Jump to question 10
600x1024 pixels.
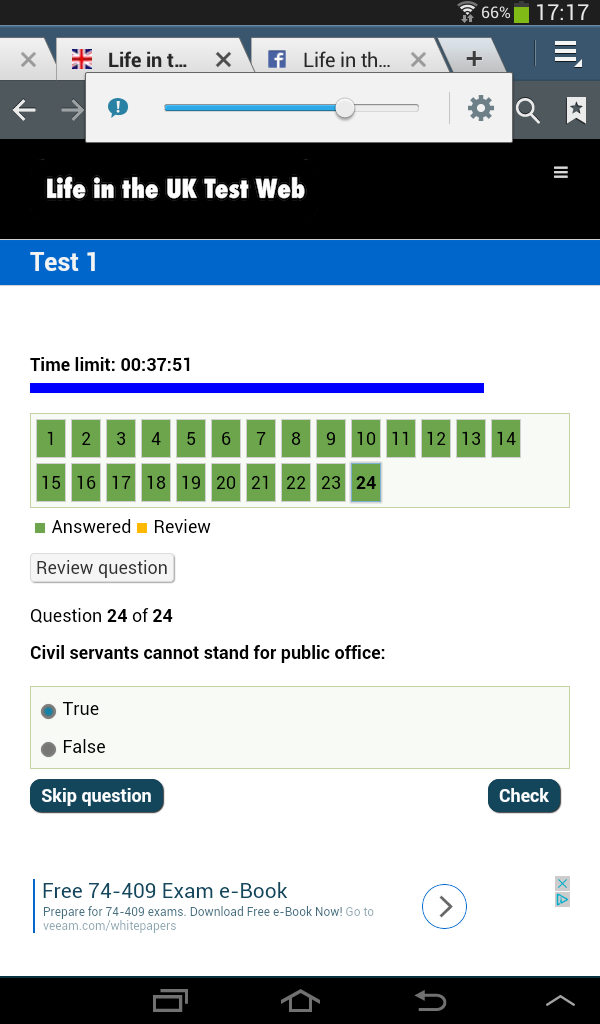366,438
